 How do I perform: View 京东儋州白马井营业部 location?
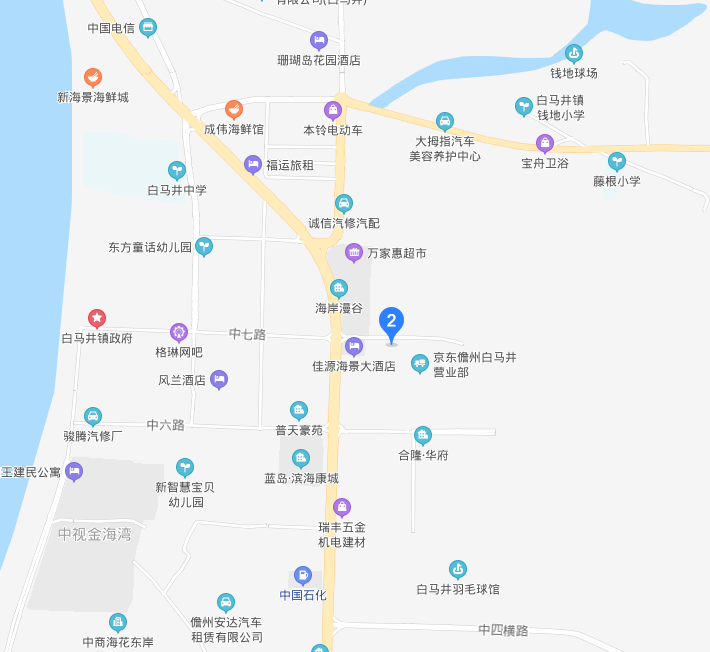[420, 359]
